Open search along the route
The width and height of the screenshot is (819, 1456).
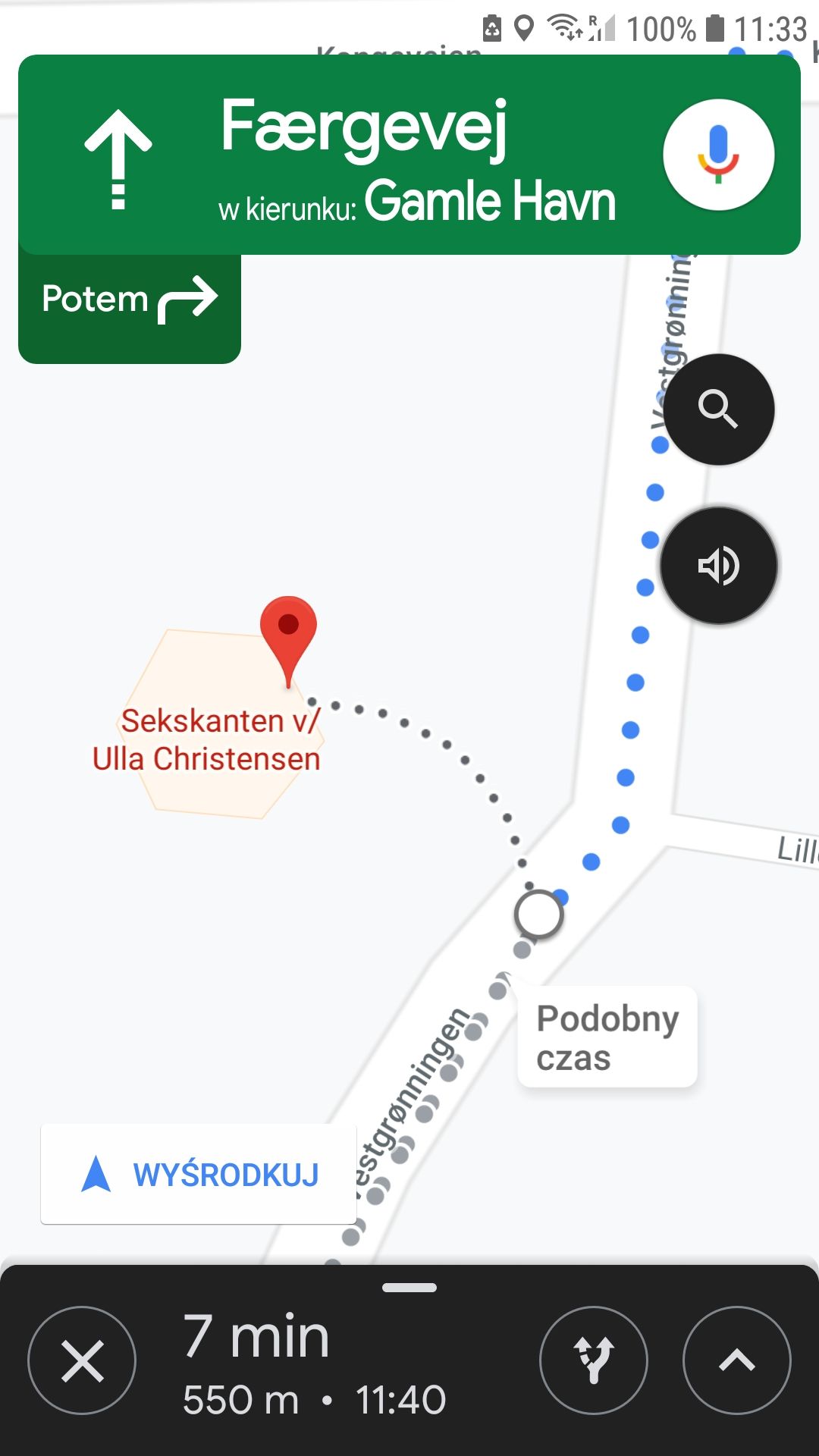click(x=718, y=409)
